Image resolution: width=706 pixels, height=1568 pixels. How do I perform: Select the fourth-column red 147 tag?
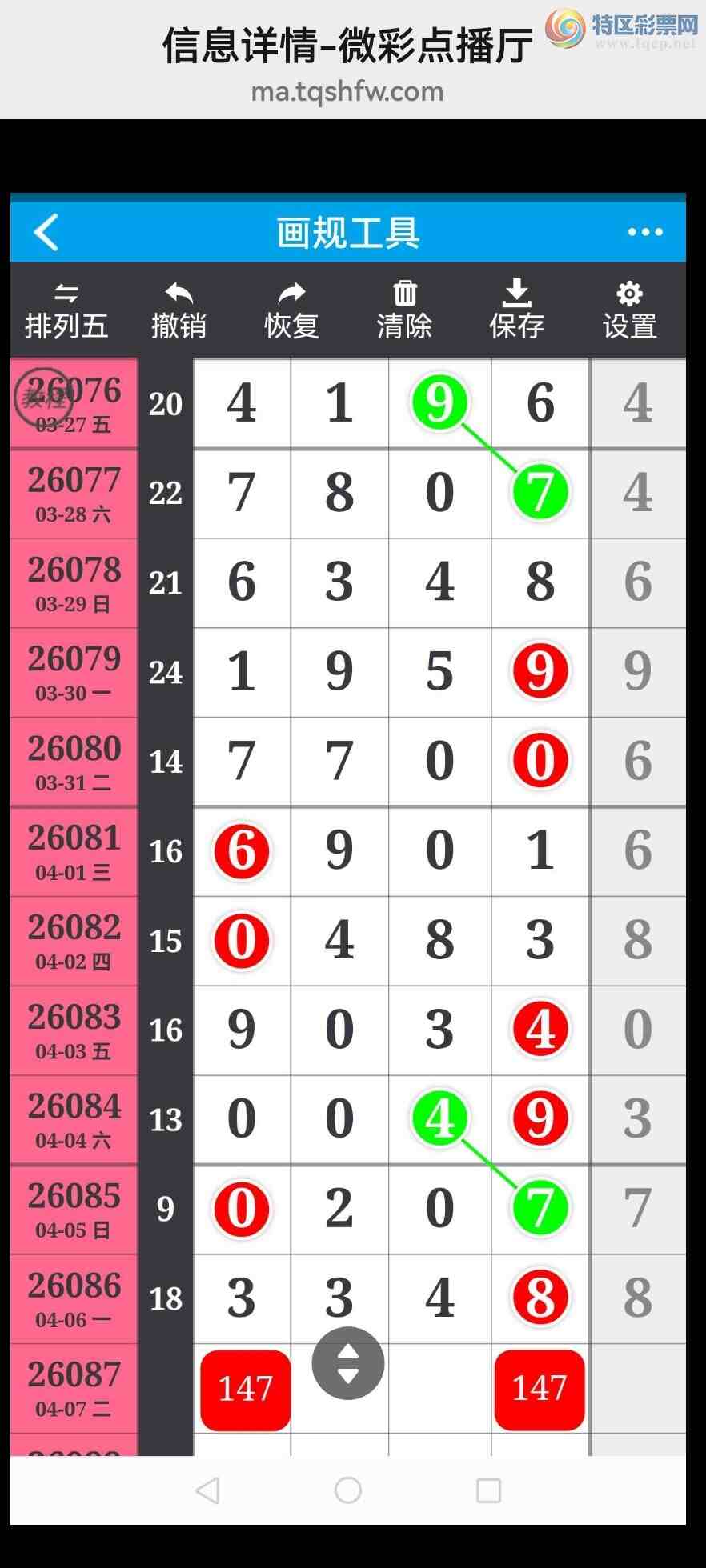[x=540, y=1390]
